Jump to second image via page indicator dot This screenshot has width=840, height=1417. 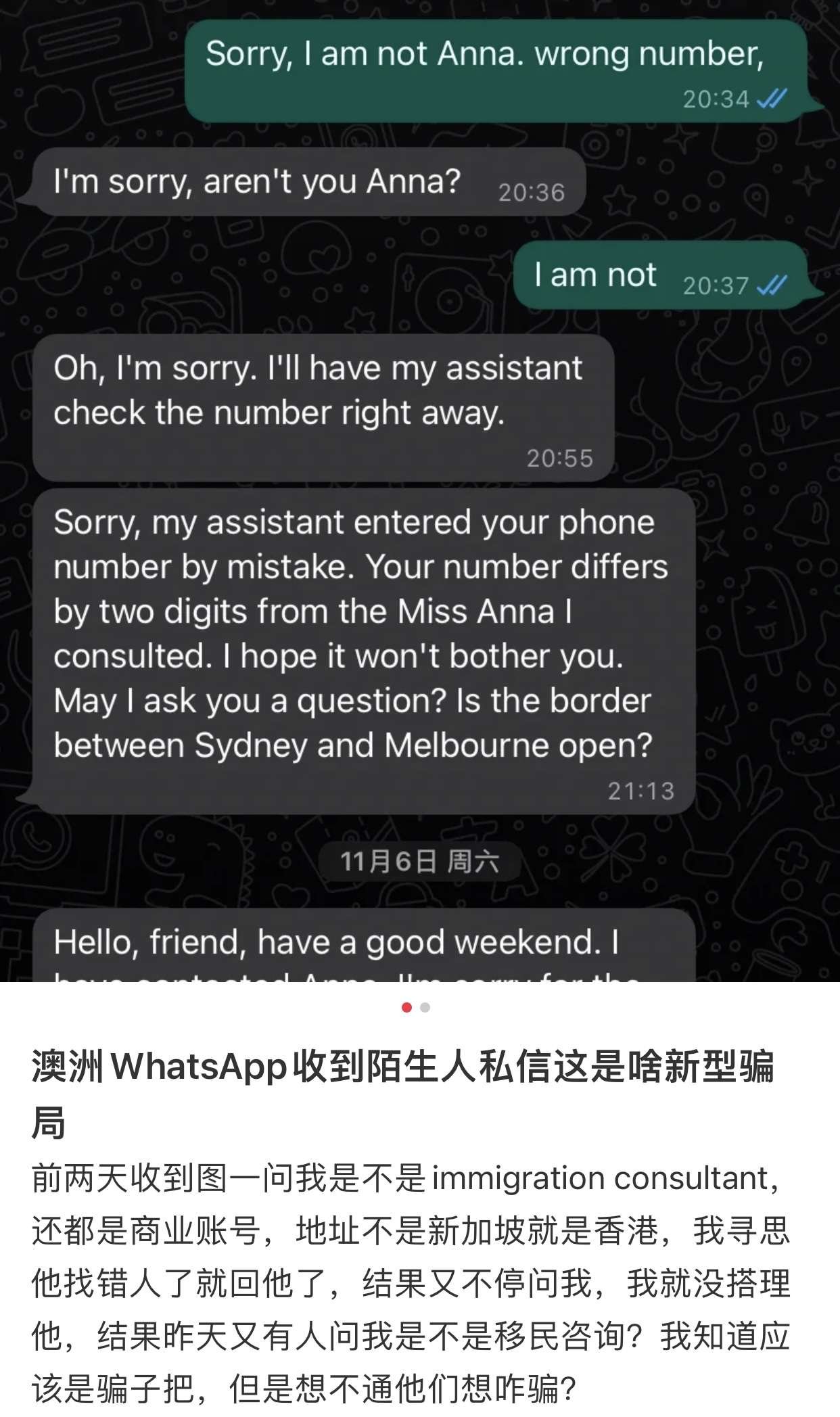point(425,1007)
